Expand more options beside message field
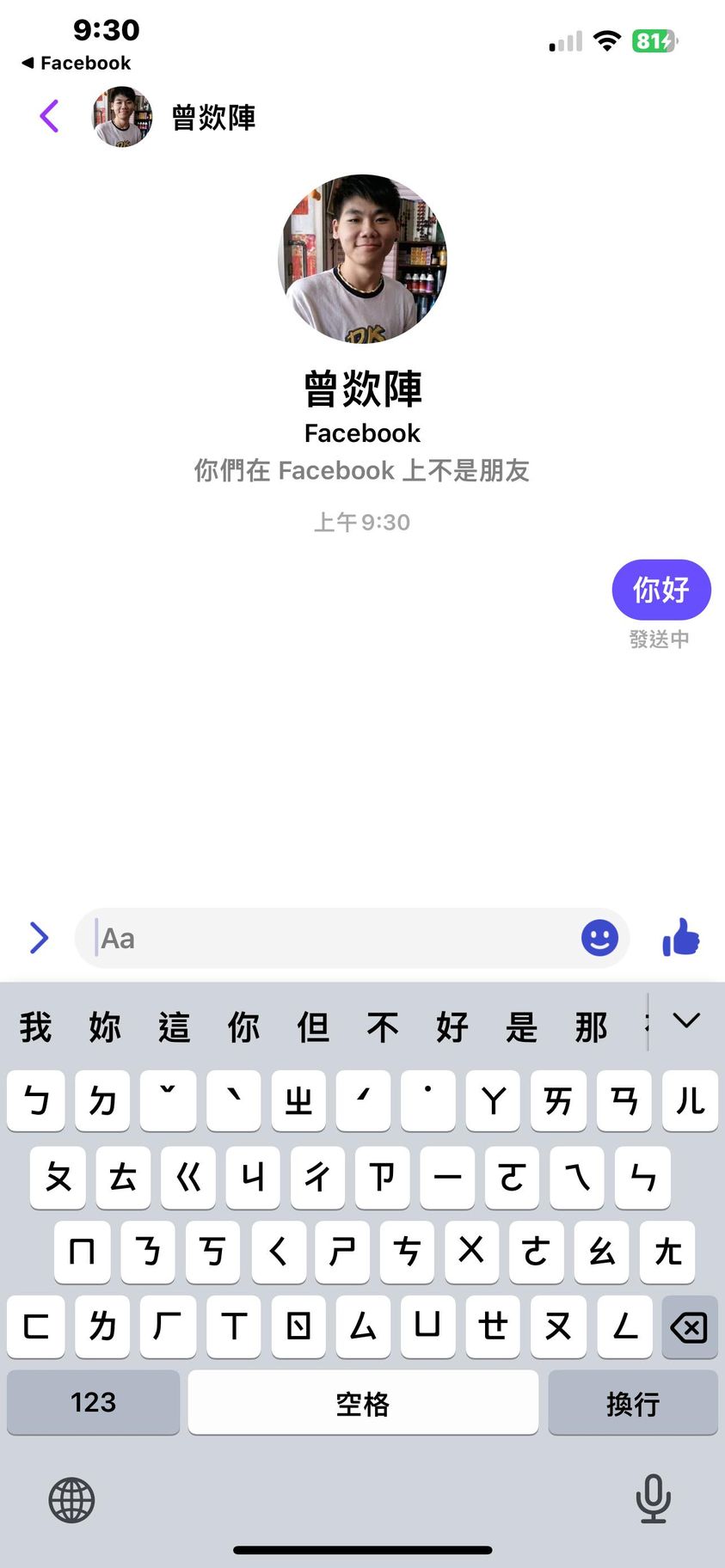Screen dimensions: 725x1568 pos(40,938)
